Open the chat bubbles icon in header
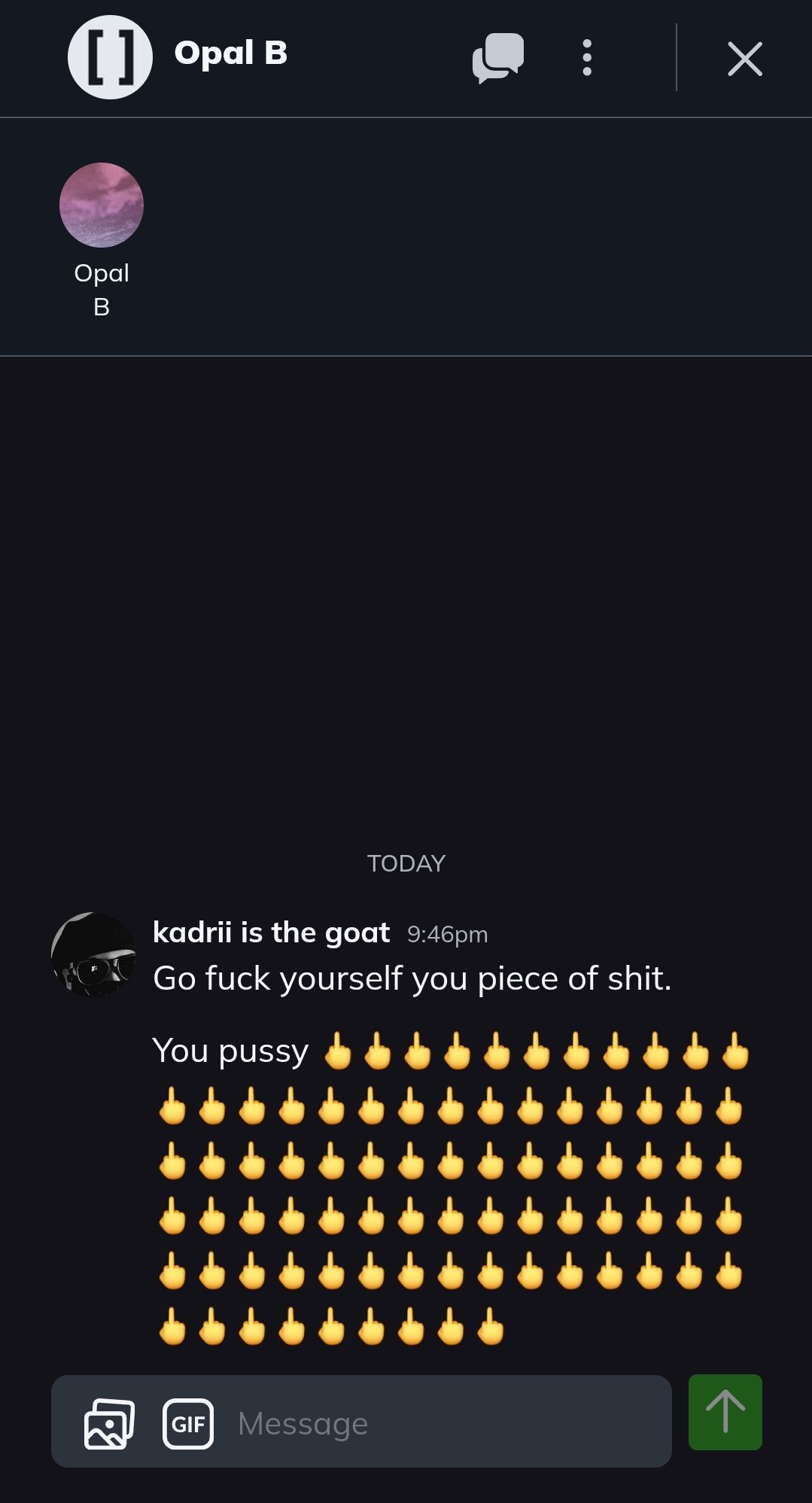 (x=497, y=58)
